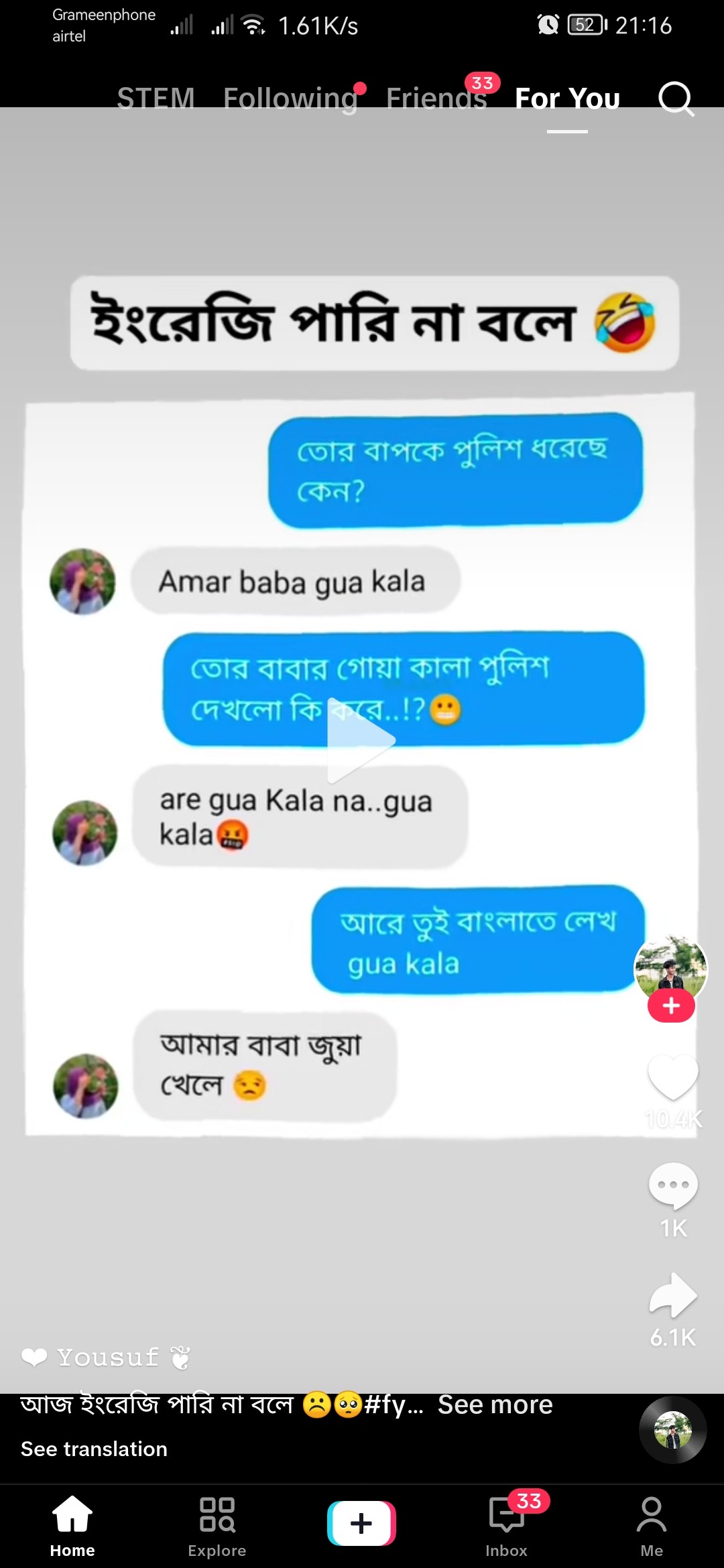The width and height of the screenshot is (724, 1568).
Task: Open the spinning sound disc
Action: 672,1430
